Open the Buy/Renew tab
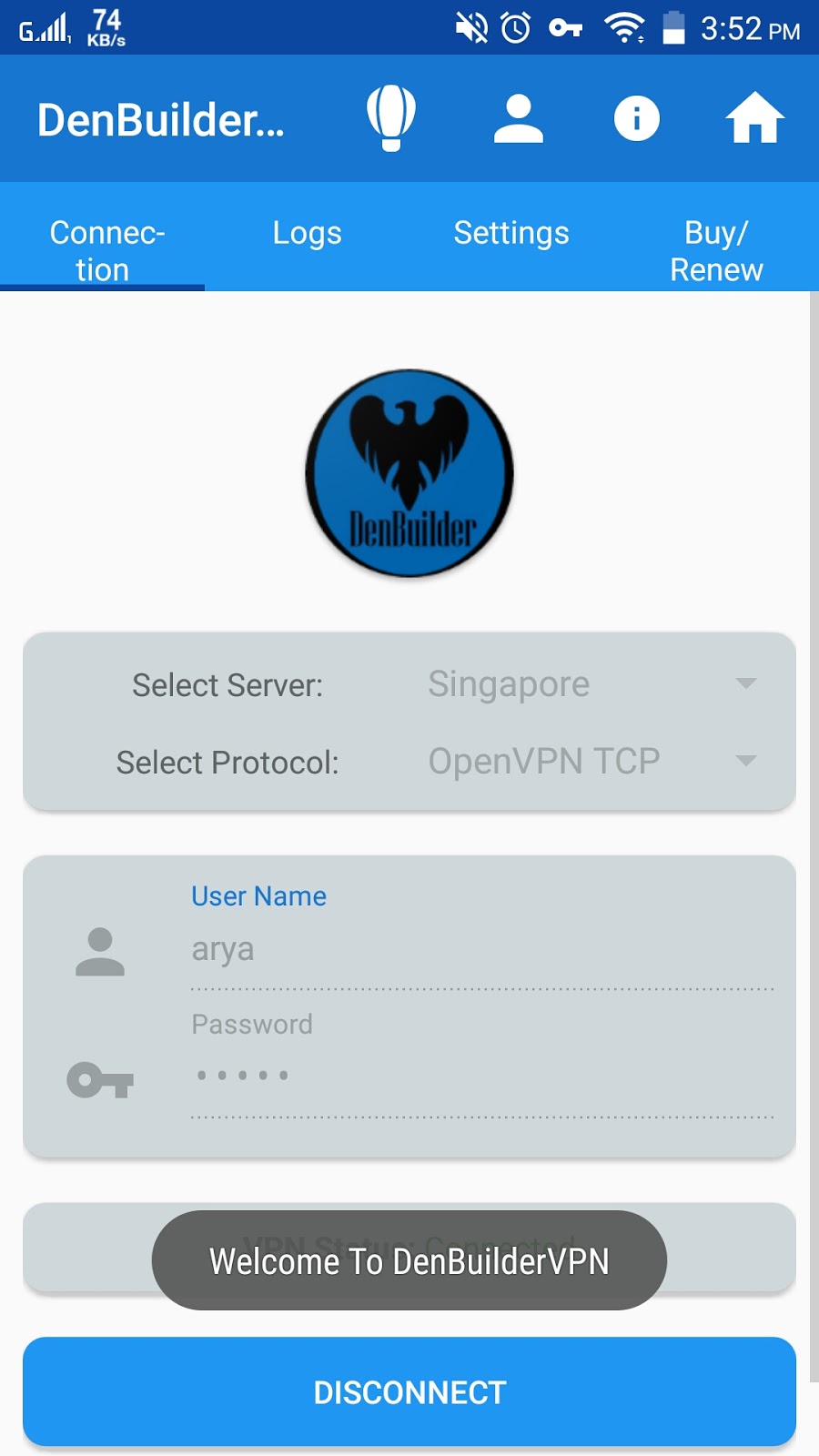Viewport: 819px width, 1456px height. pyautogui.click(x=716, y=251)
